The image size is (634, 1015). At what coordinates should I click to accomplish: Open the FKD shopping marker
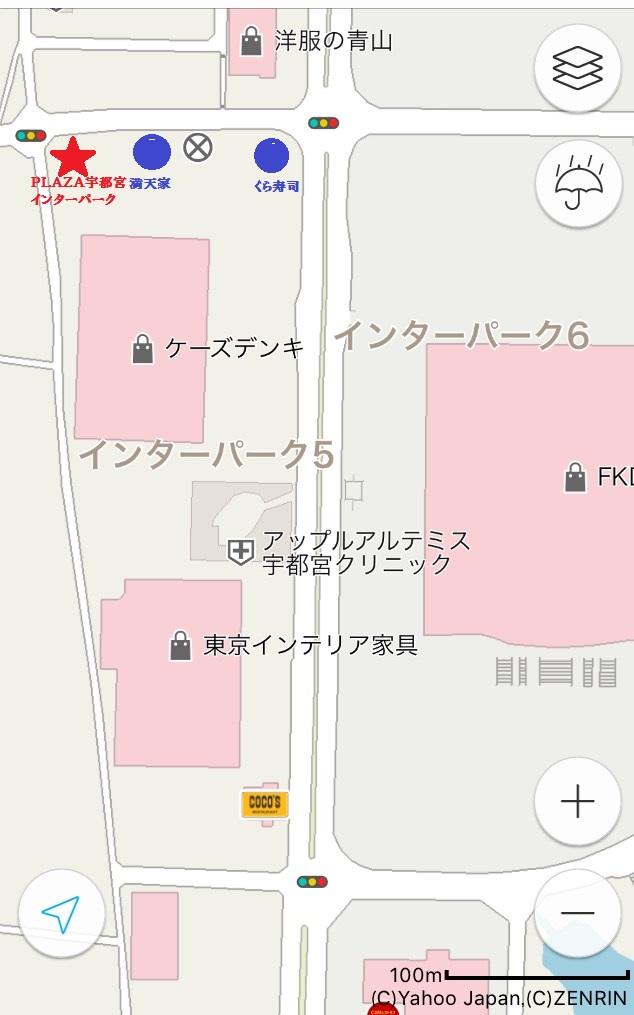tap(575, 478)
